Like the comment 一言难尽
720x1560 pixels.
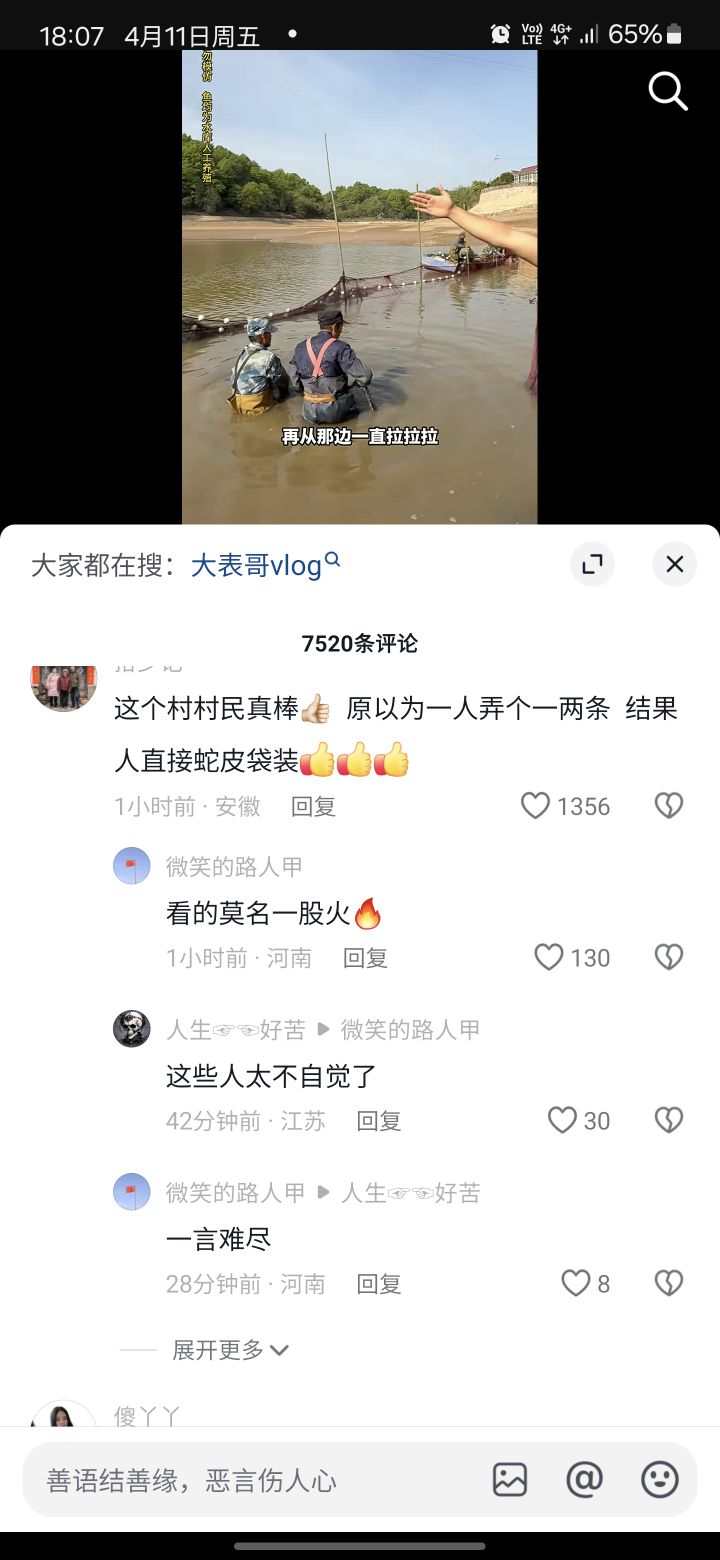575,1284
